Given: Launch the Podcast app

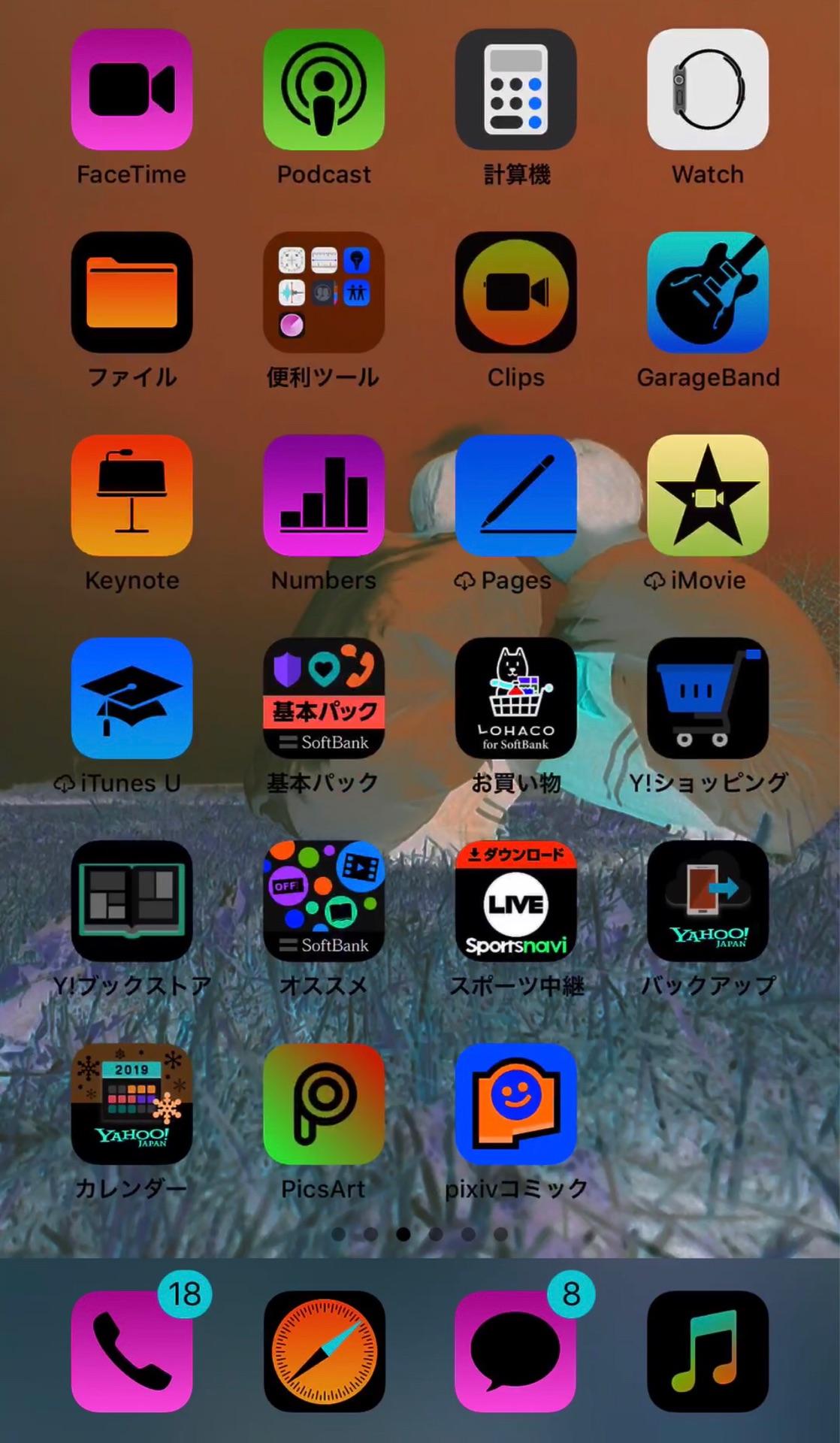Looking at the screenshot, I should tap(324, 89).
